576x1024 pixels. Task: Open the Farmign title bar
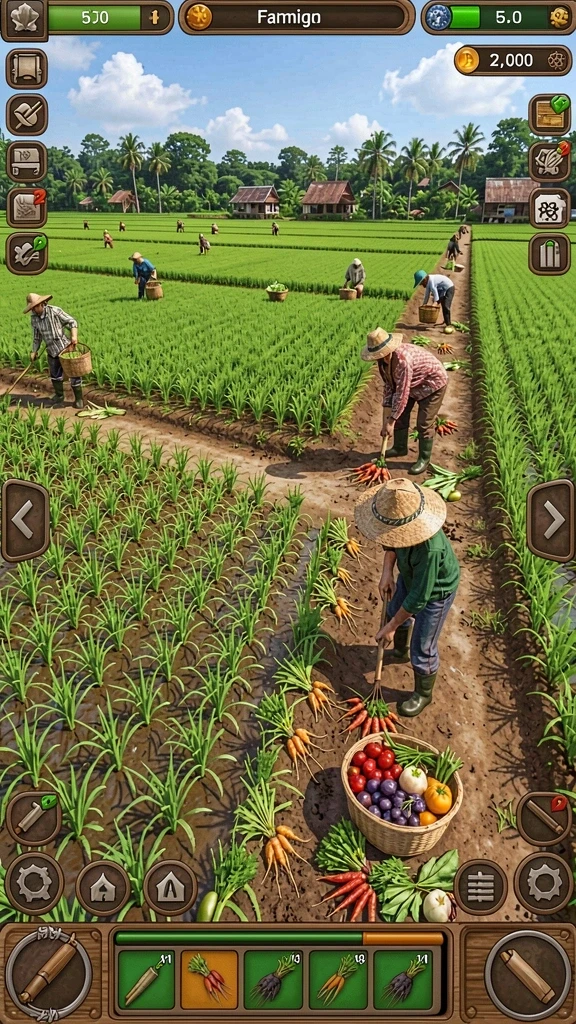tap(296, 17)
